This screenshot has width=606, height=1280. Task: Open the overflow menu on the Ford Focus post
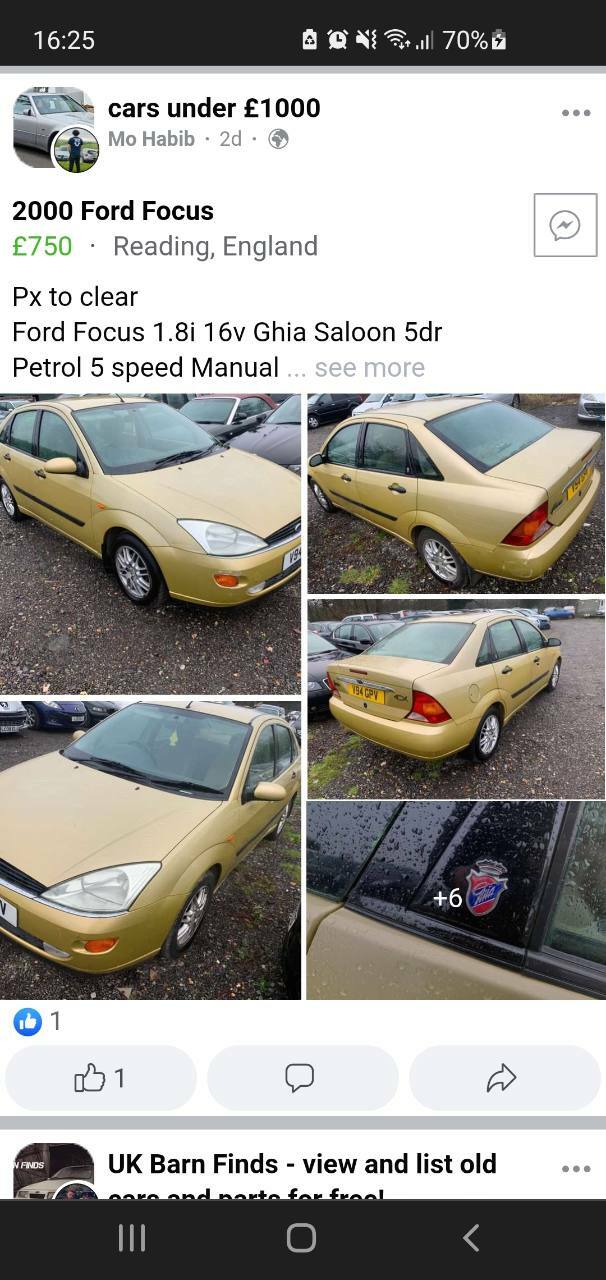pos(576,113)
